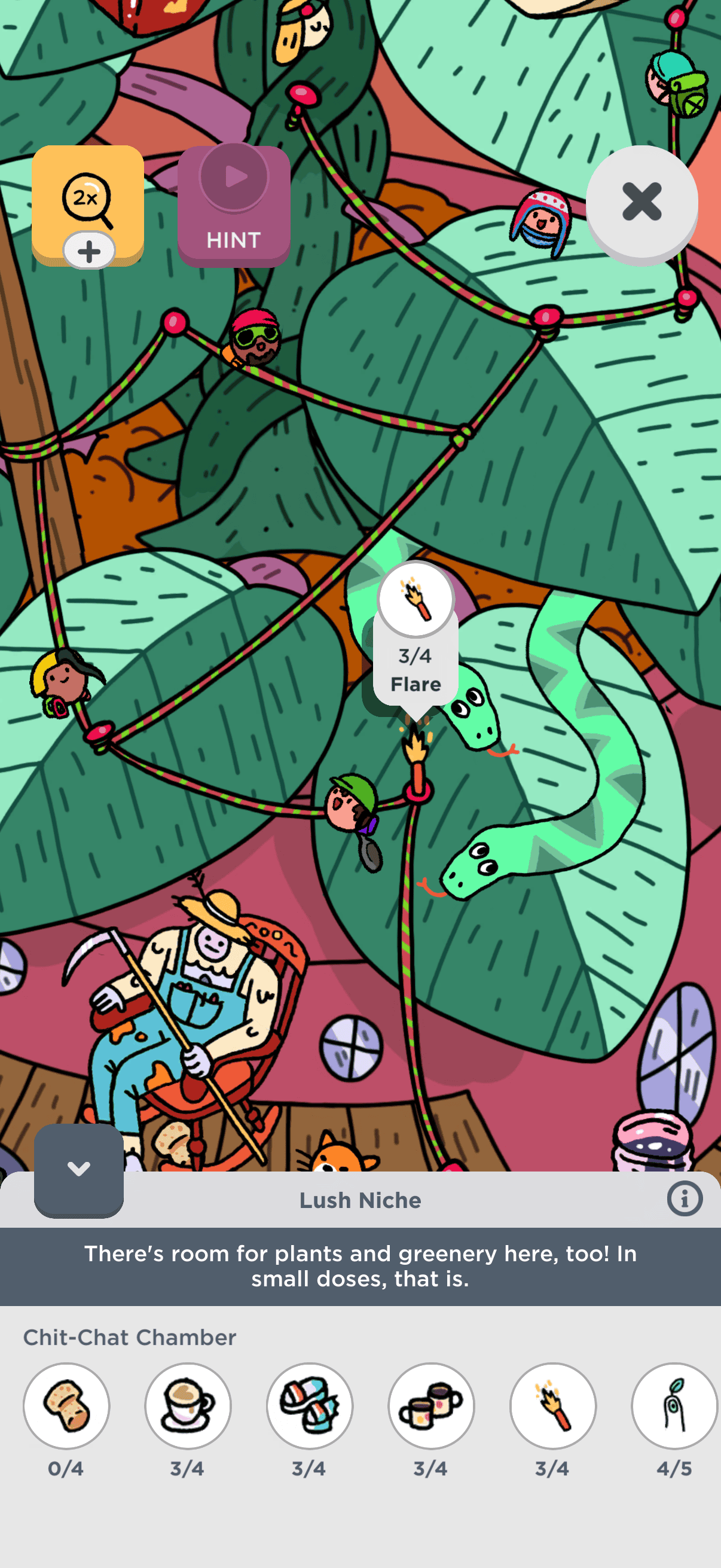
Task: Open the Lush Niche info icon
Action: pos(685,1199)
